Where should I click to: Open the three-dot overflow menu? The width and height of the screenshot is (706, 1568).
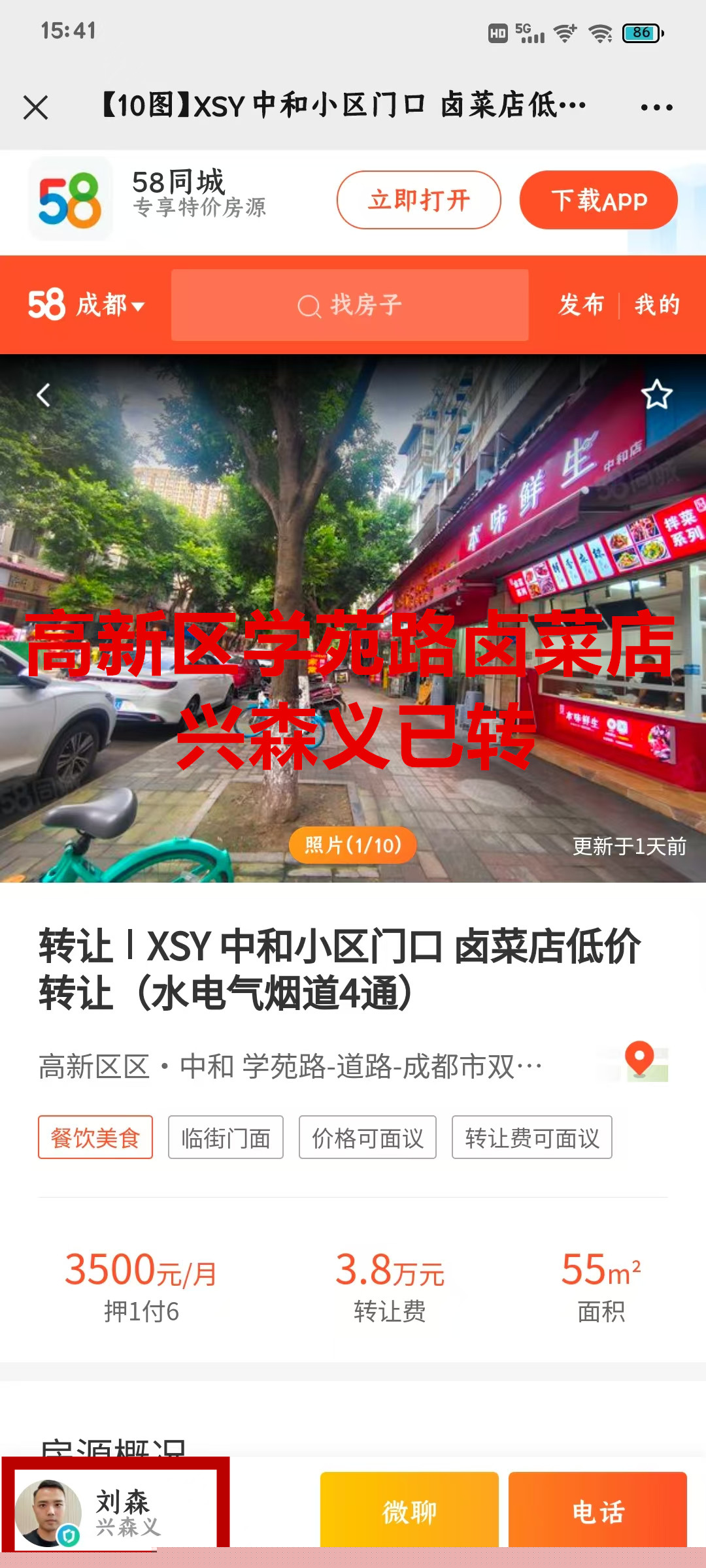point(656,107)
